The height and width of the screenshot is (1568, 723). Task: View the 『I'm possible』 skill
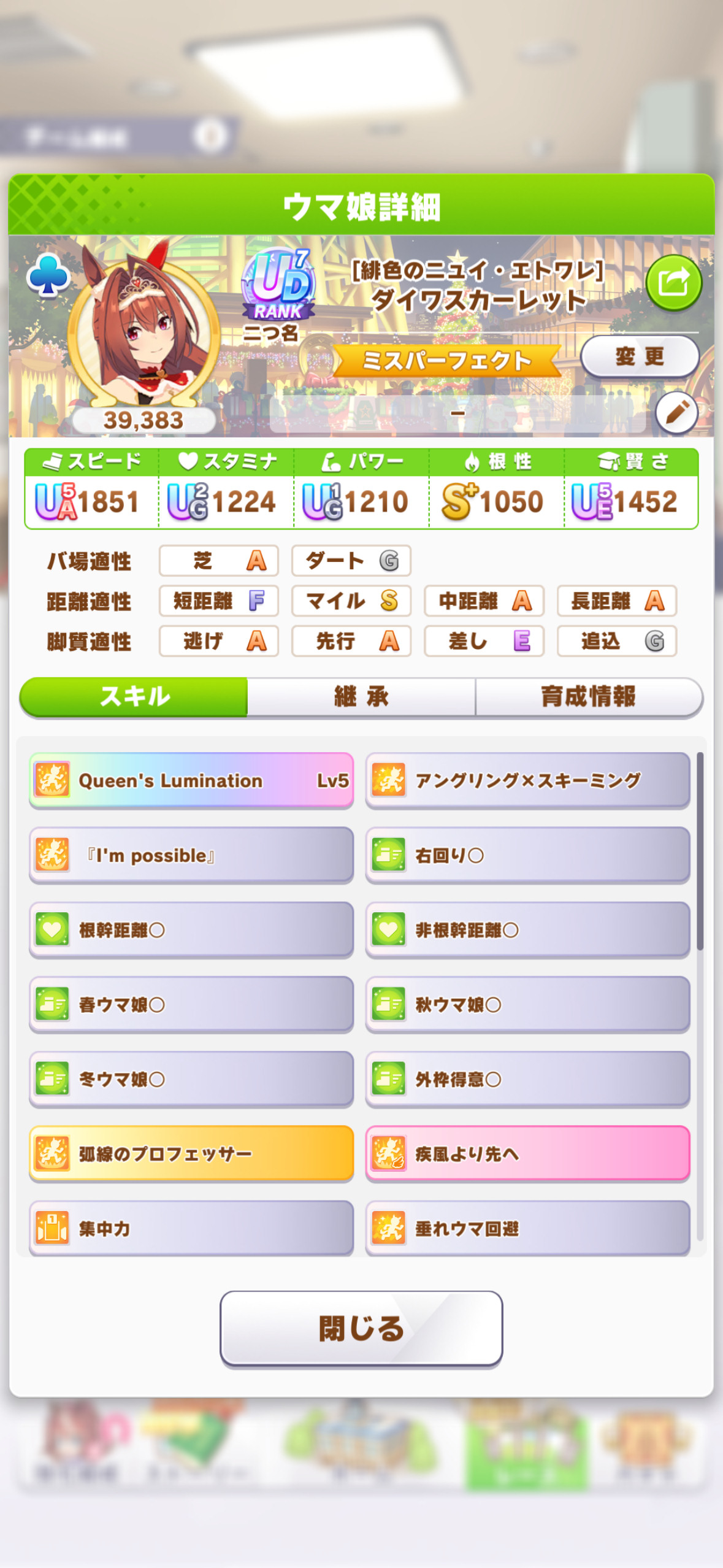[191, 855]
